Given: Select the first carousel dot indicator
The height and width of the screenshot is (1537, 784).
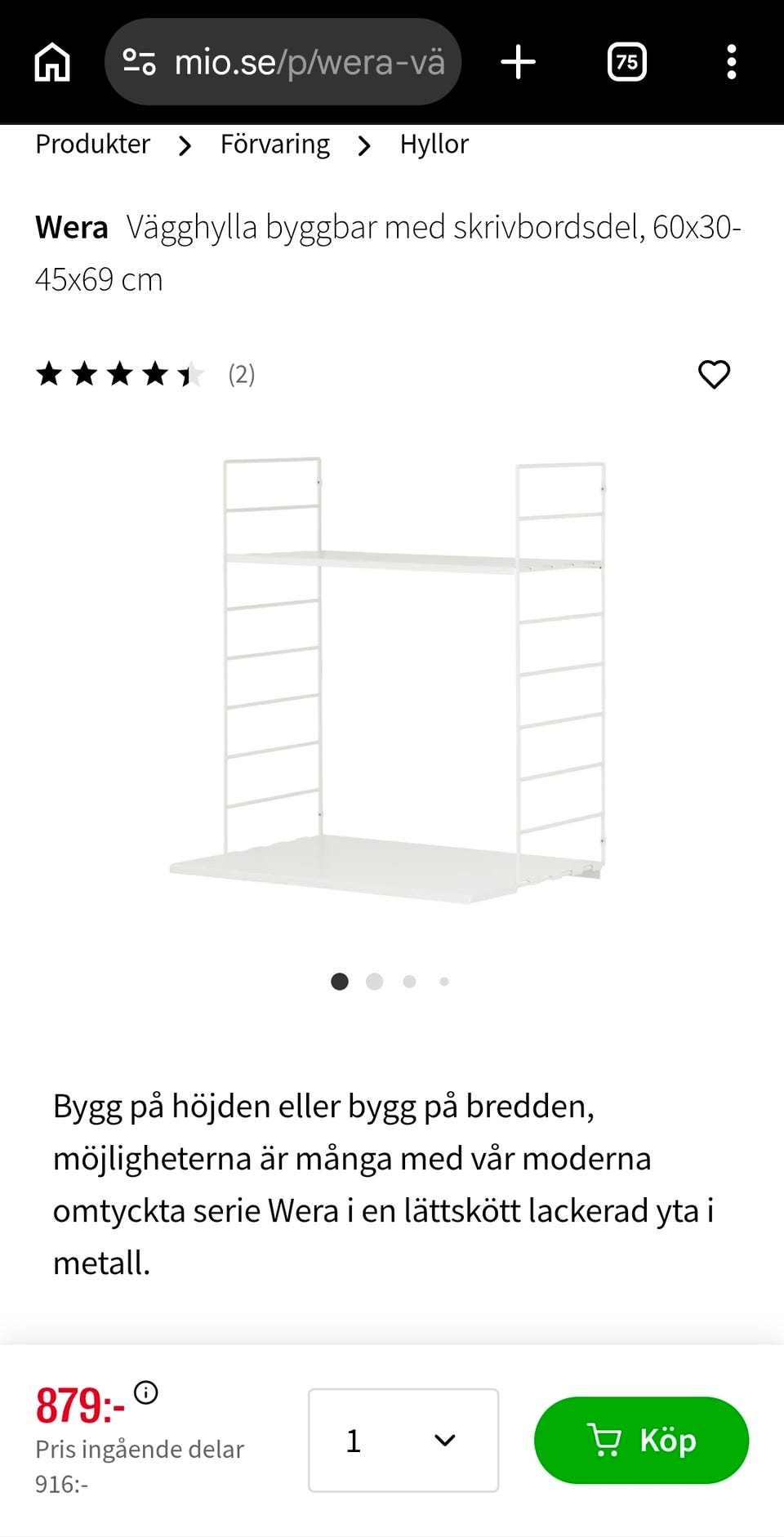Looking at the screenshot, I should tap(339, 981).
